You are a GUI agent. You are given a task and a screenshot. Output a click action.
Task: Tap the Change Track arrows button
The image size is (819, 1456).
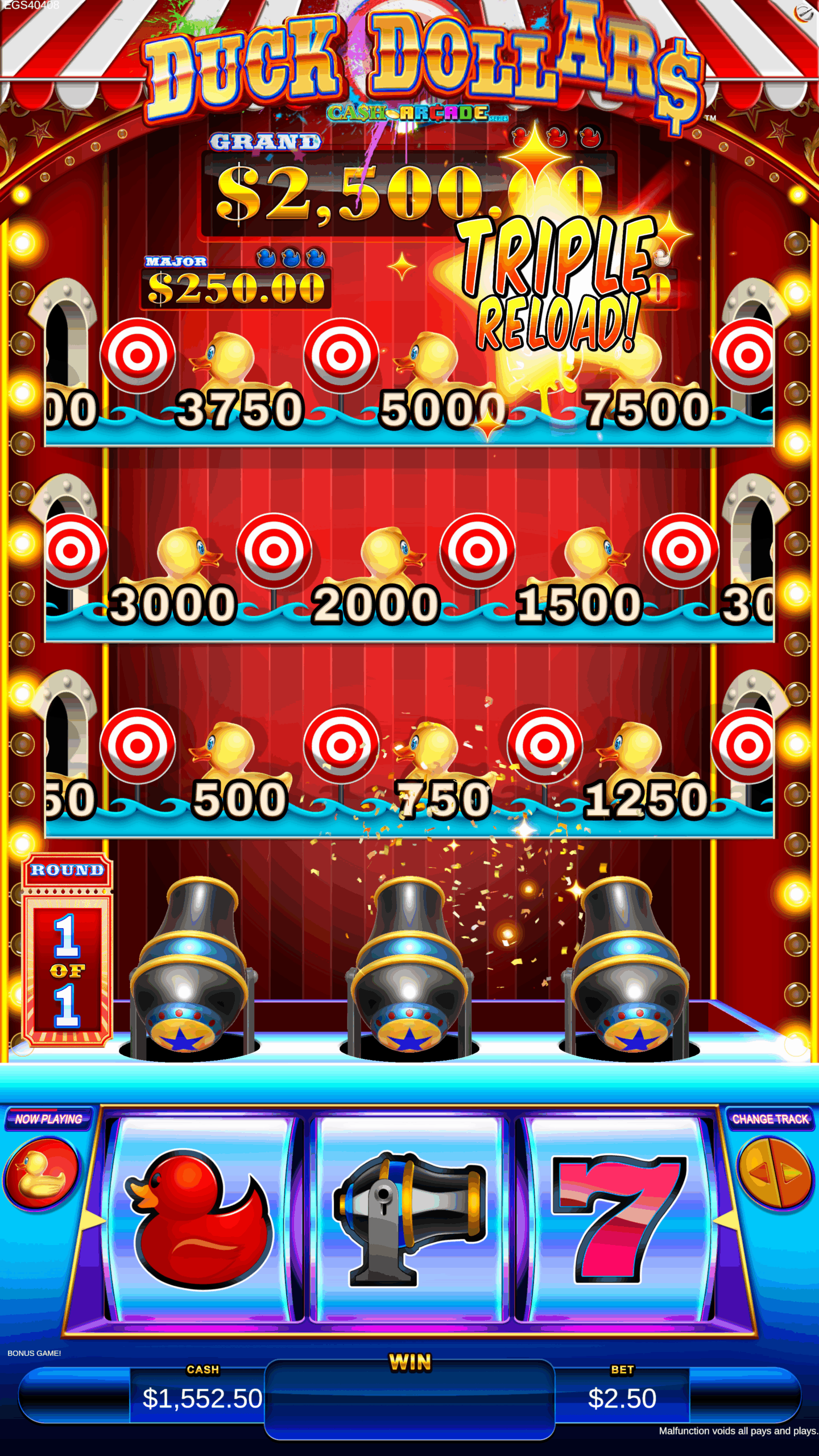[x=775, y=1173]
